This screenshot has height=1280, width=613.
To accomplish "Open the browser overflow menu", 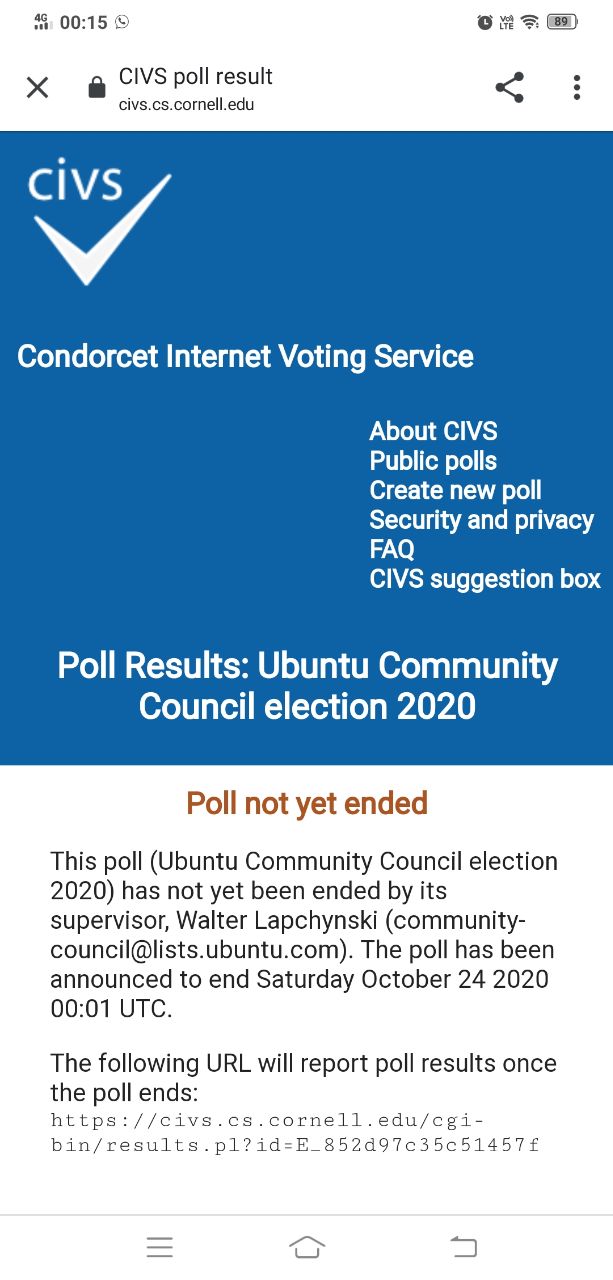I will point(576,88).
